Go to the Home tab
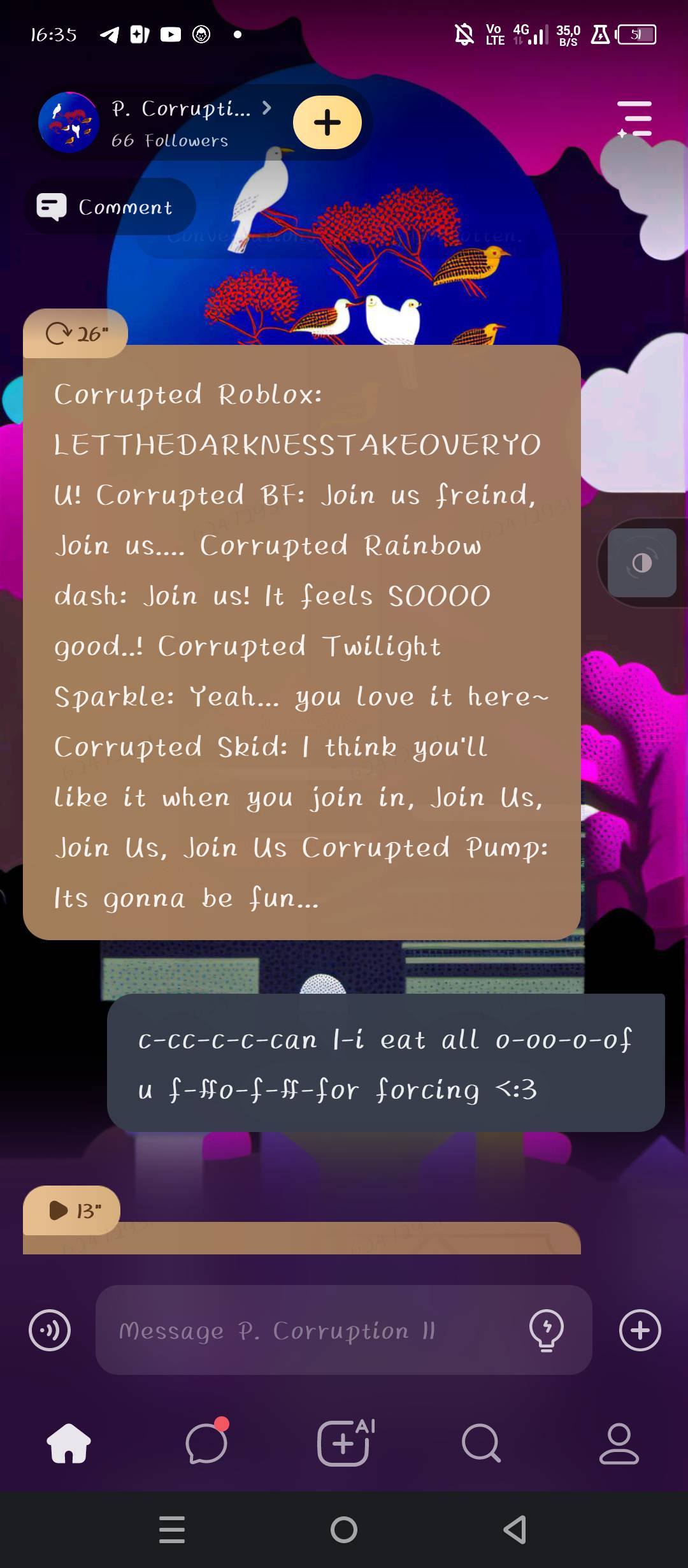 tap(69, 1444)
